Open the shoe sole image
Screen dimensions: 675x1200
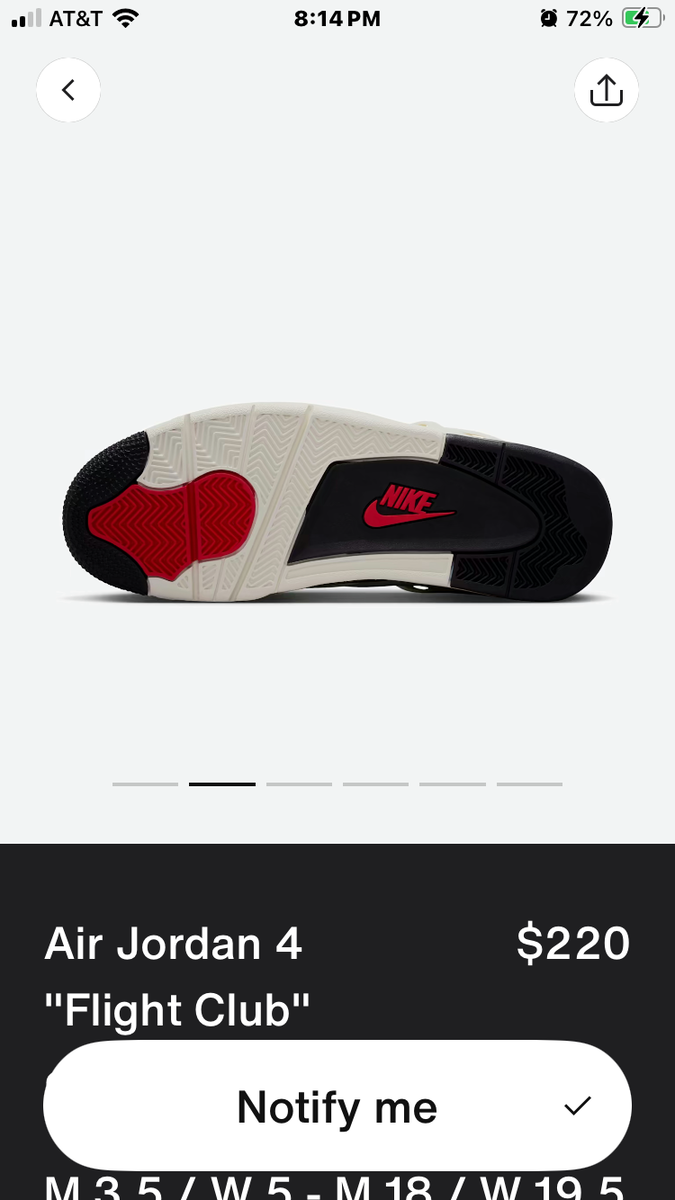337,503
